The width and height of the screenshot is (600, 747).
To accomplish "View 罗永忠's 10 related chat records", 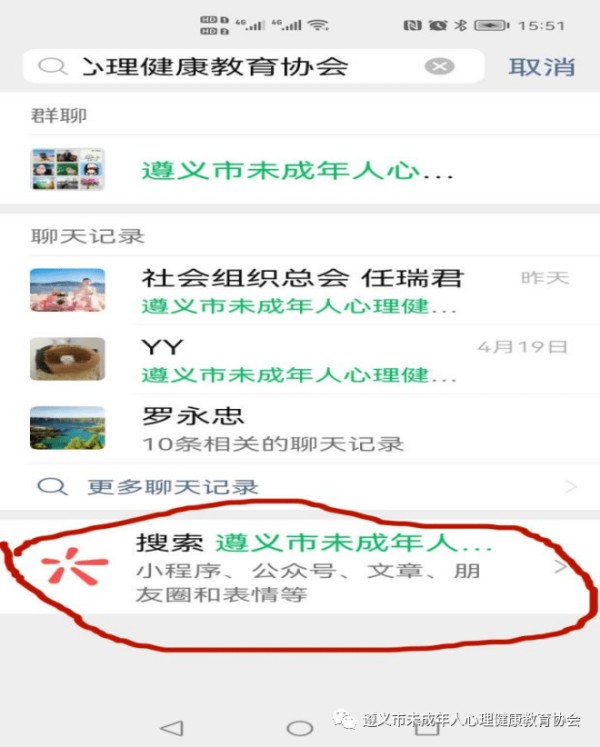I will (300, 428).
